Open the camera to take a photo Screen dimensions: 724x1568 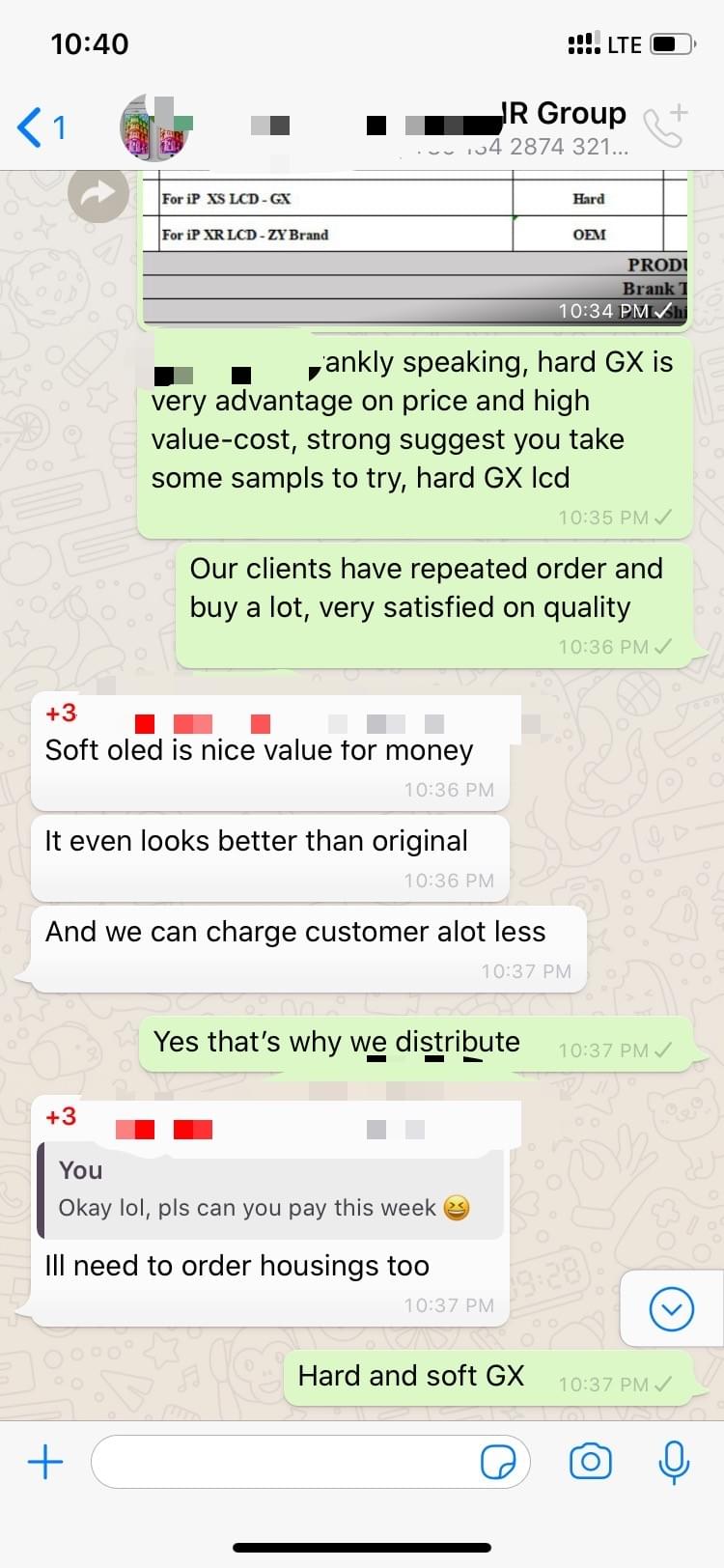tap(590, 1462)
